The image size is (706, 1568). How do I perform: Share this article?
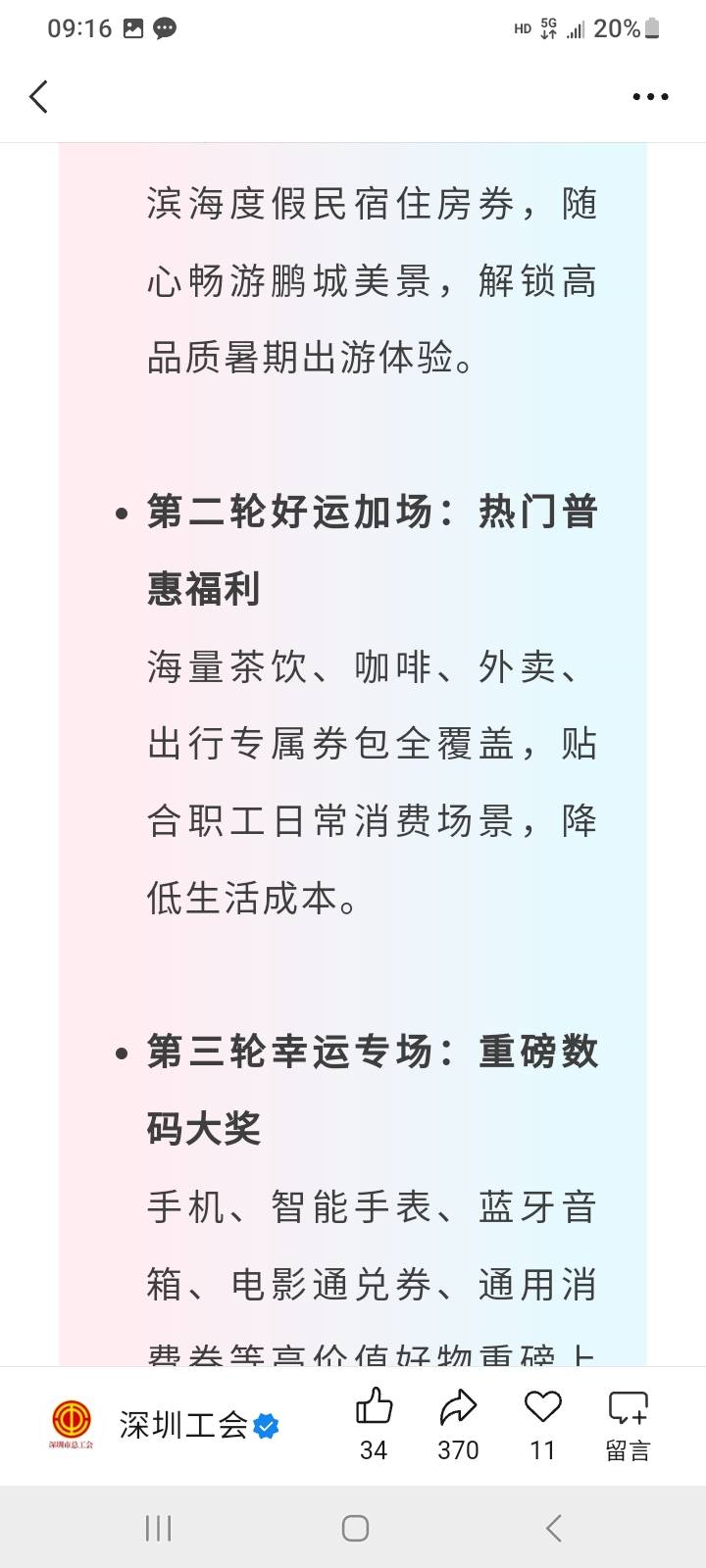point(458,1425)
